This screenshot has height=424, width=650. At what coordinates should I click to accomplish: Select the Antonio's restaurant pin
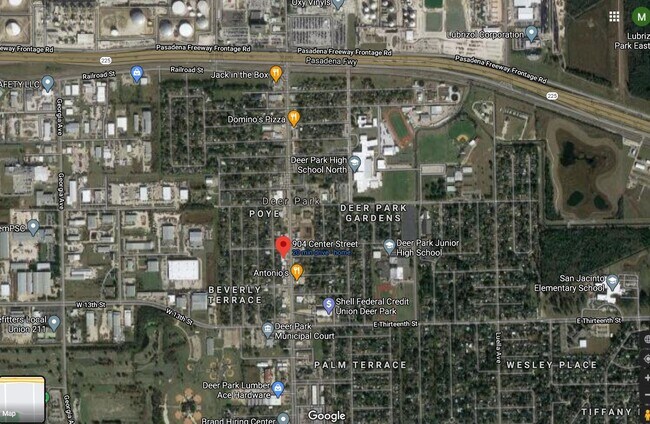(x=297, y=271)
